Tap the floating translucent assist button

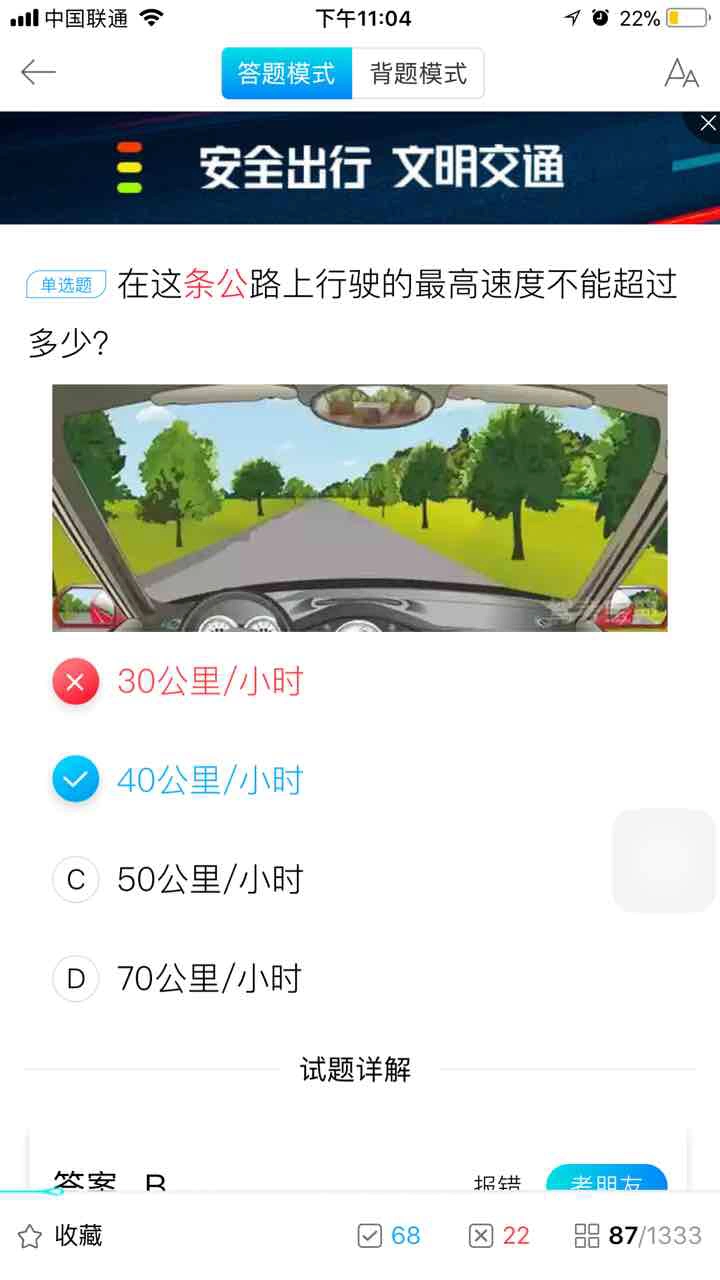(663, 860)
